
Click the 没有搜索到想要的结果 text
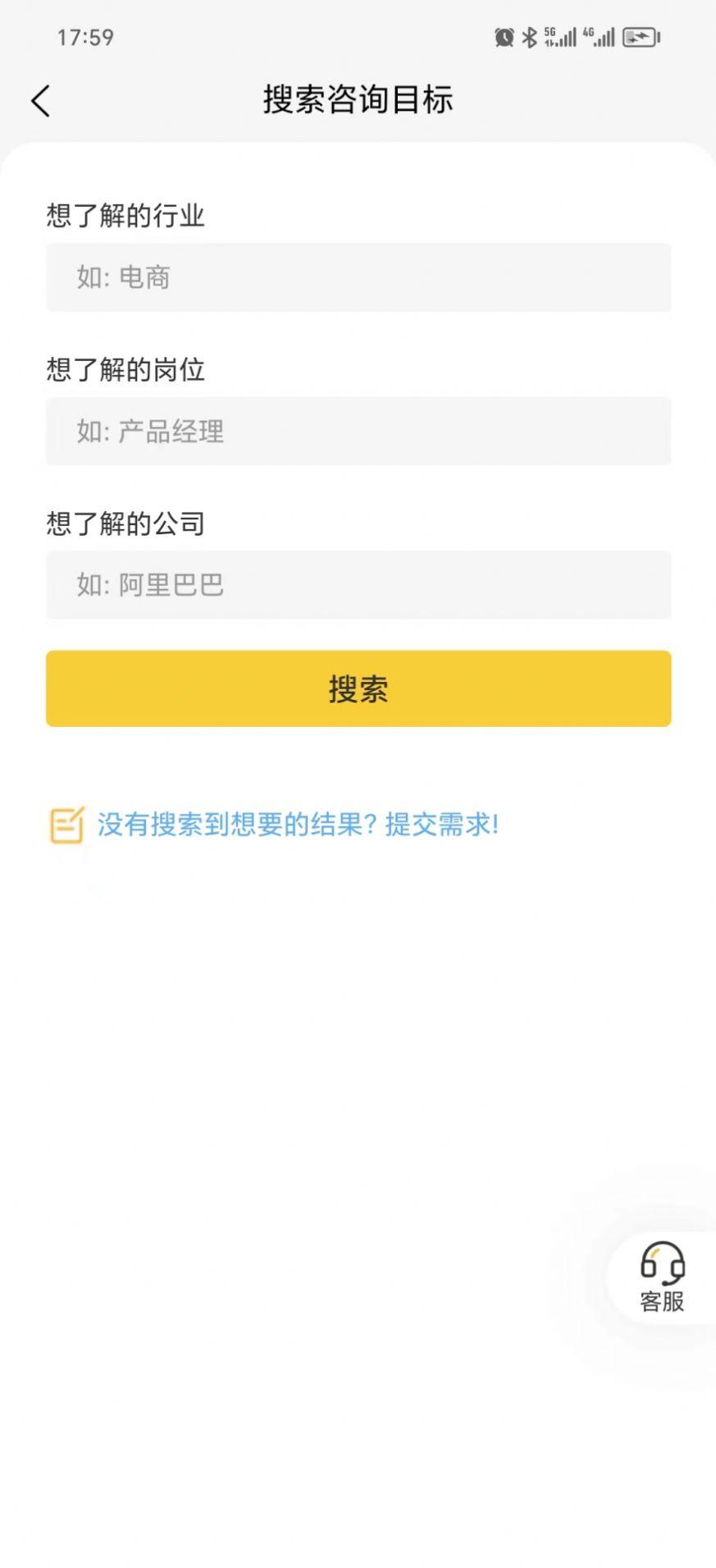233,826
